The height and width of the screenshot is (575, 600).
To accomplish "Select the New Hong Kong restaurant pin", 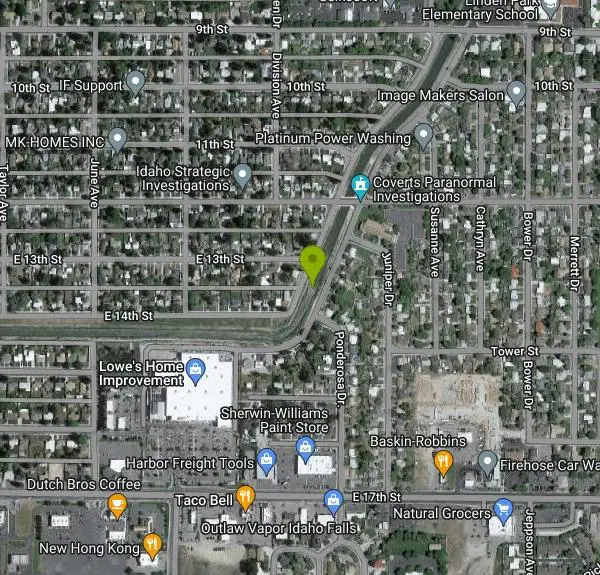I will (x=152, y=546).
